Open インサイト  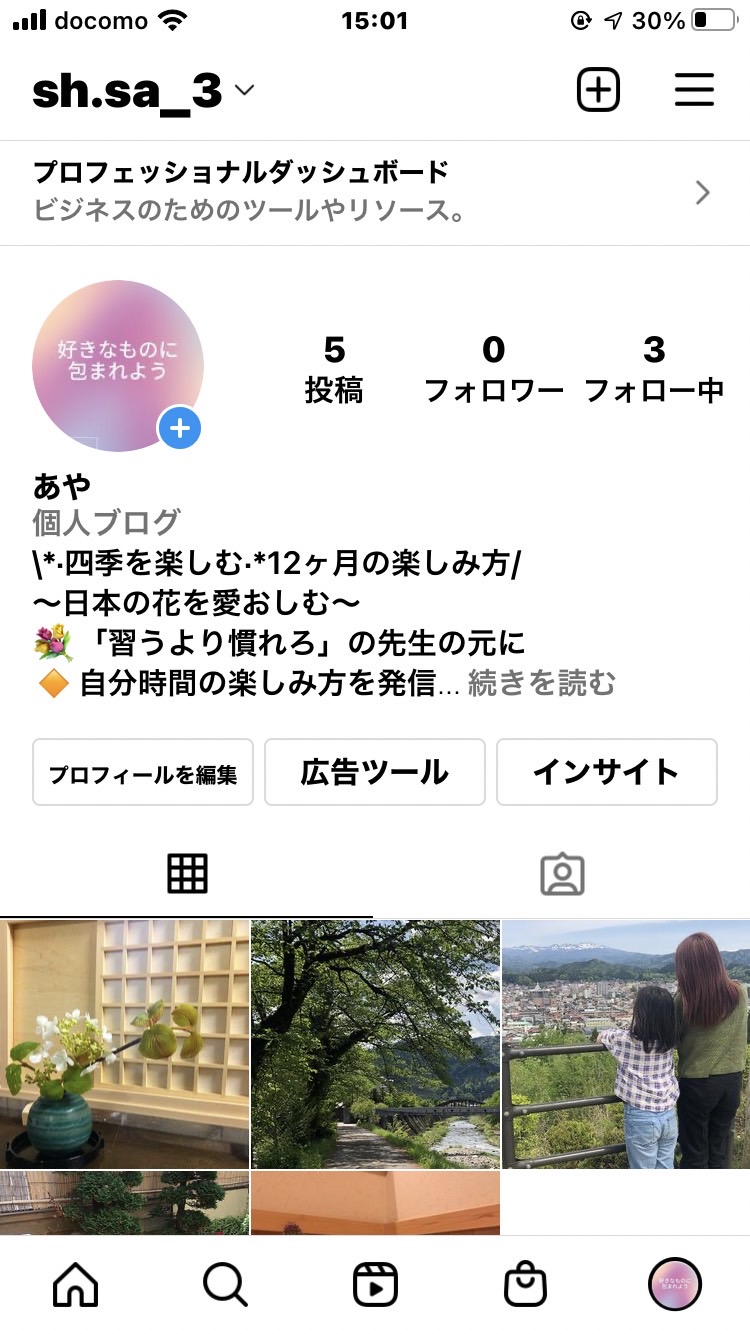tap(607, 772)
